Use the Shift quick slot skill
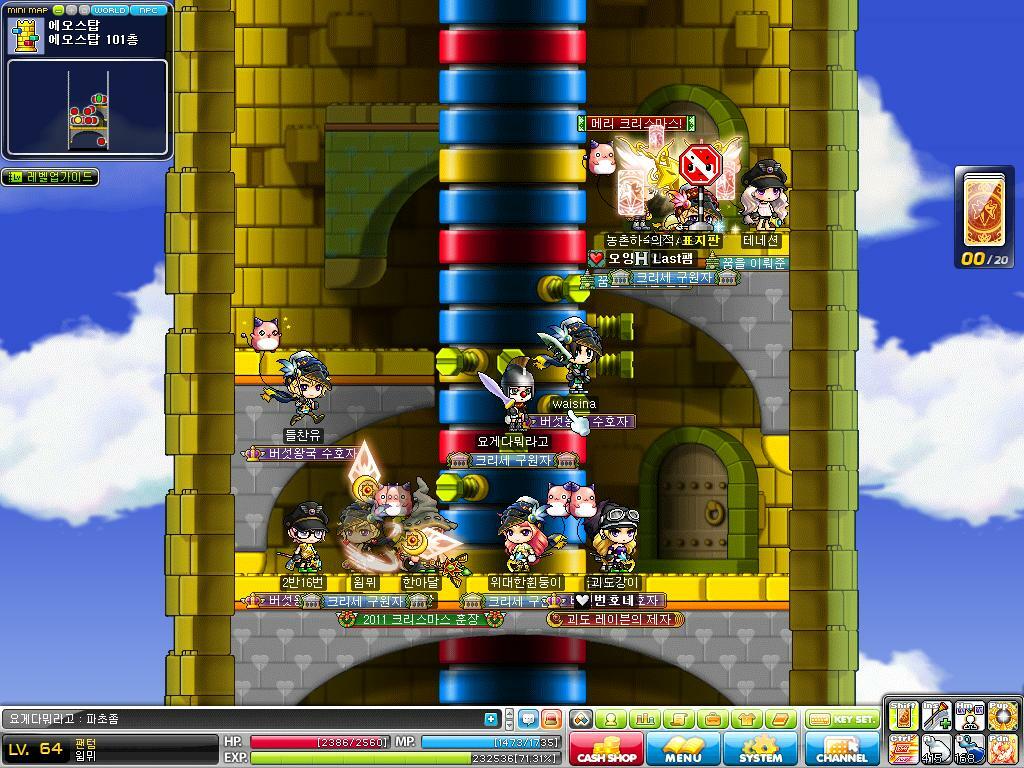This screenshot has height=768, width=1024. coord(903,715)
